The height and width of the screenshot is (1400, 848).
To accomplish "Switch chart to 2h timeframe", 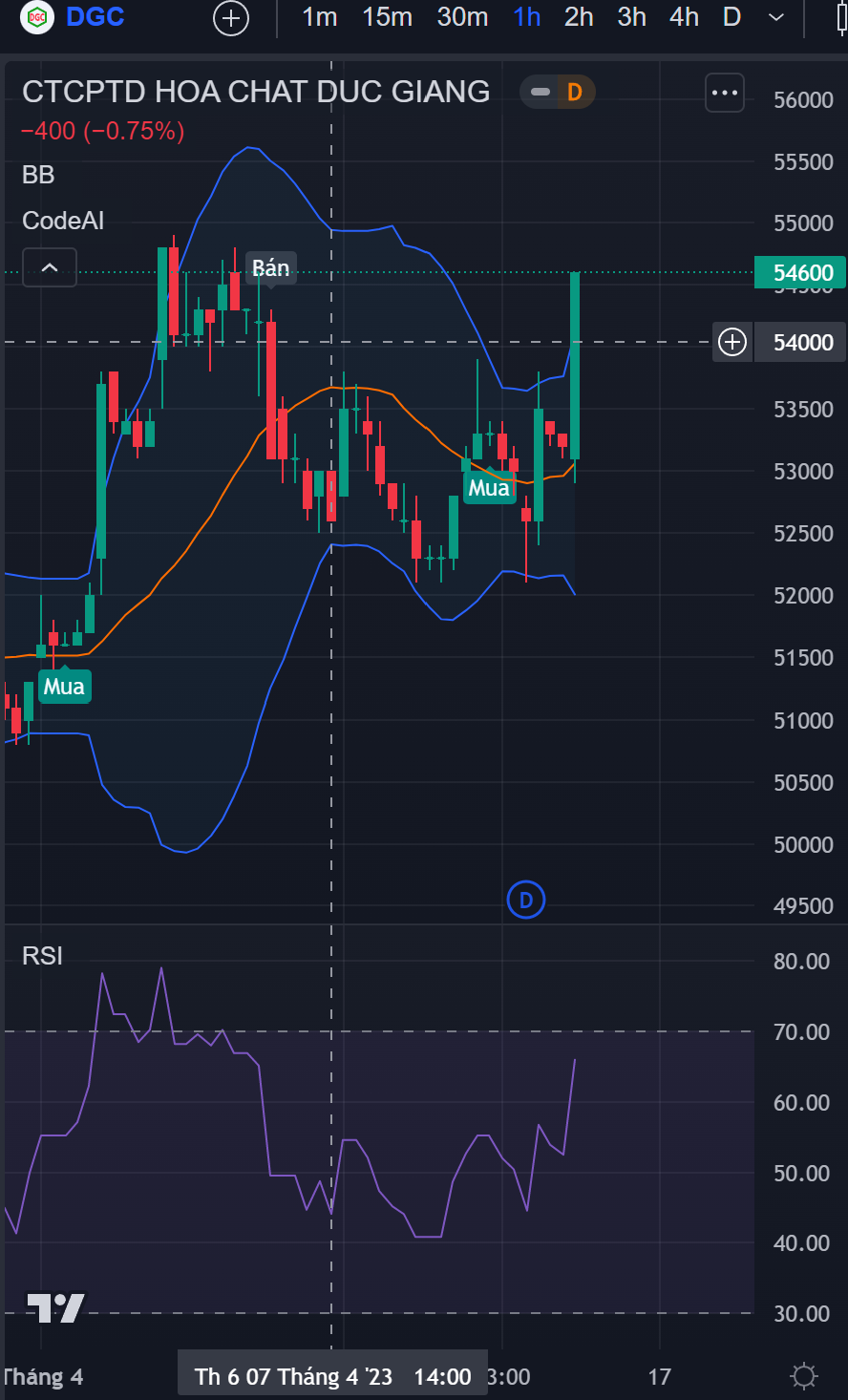I will pyautogui.click(x=579, y=17).
